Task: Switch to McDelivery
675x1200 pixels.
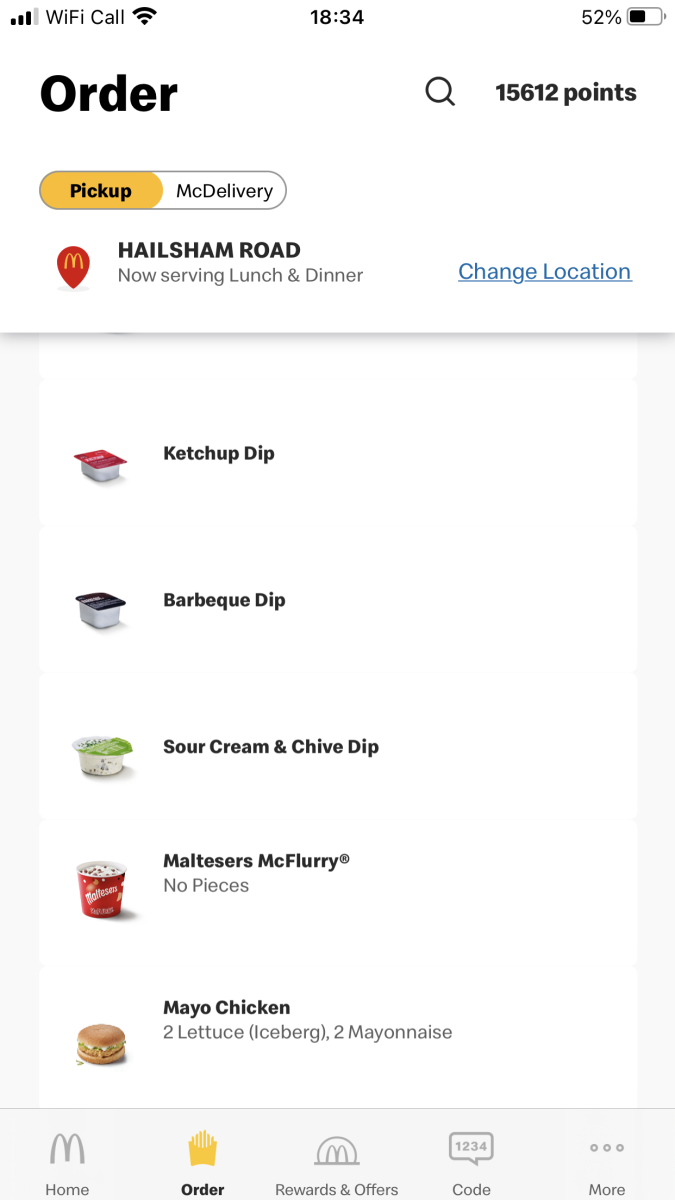Action: pos(224,191)
